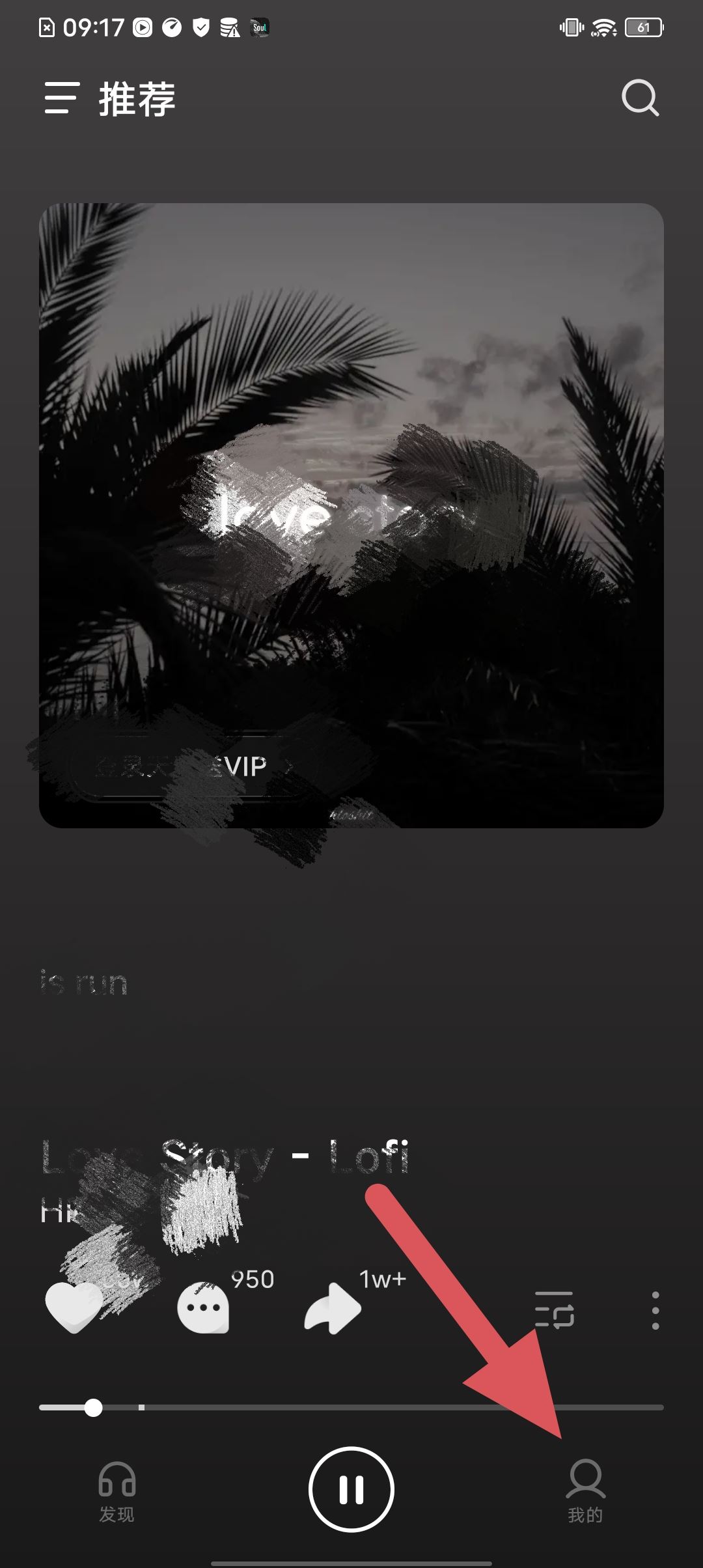Switch to the 发现 tab
703x1568 pixels.
tap(117, 1490)
